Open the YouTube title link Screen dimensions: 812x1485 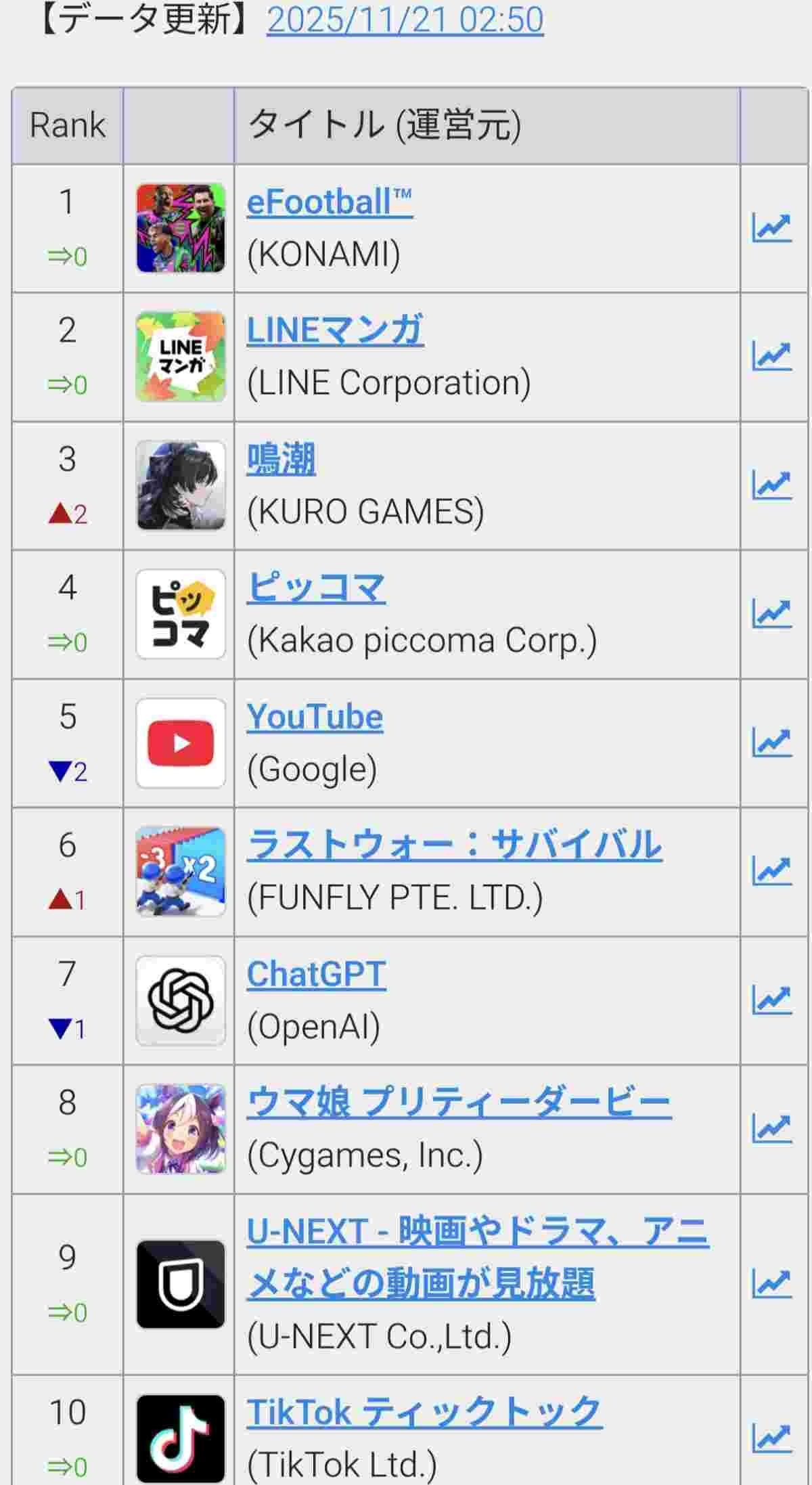pyautogui.click(x=315, y=717)
